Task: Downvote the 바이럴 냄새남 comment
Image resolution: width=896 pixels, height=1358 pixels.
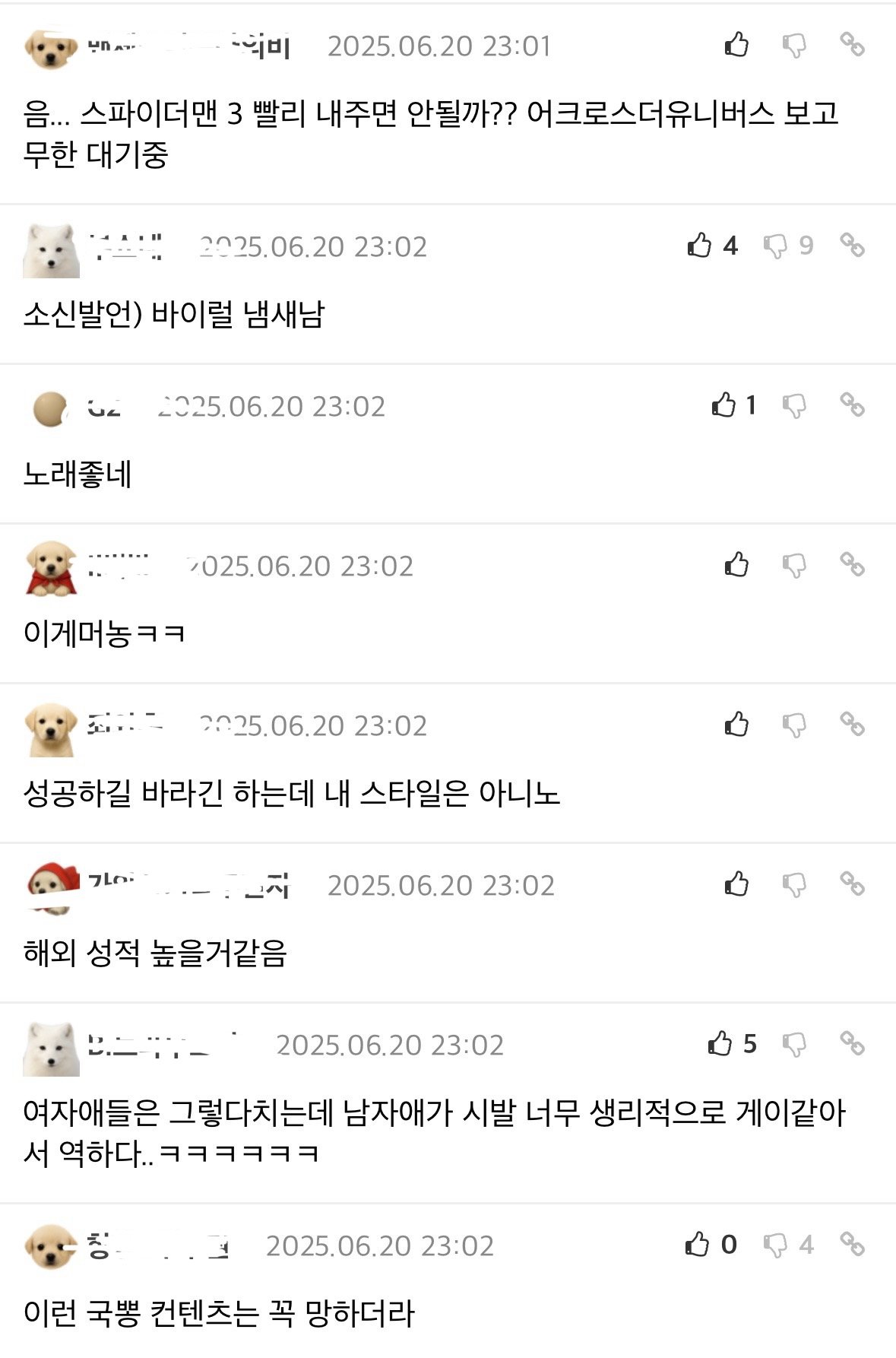Action: [776, 246]
